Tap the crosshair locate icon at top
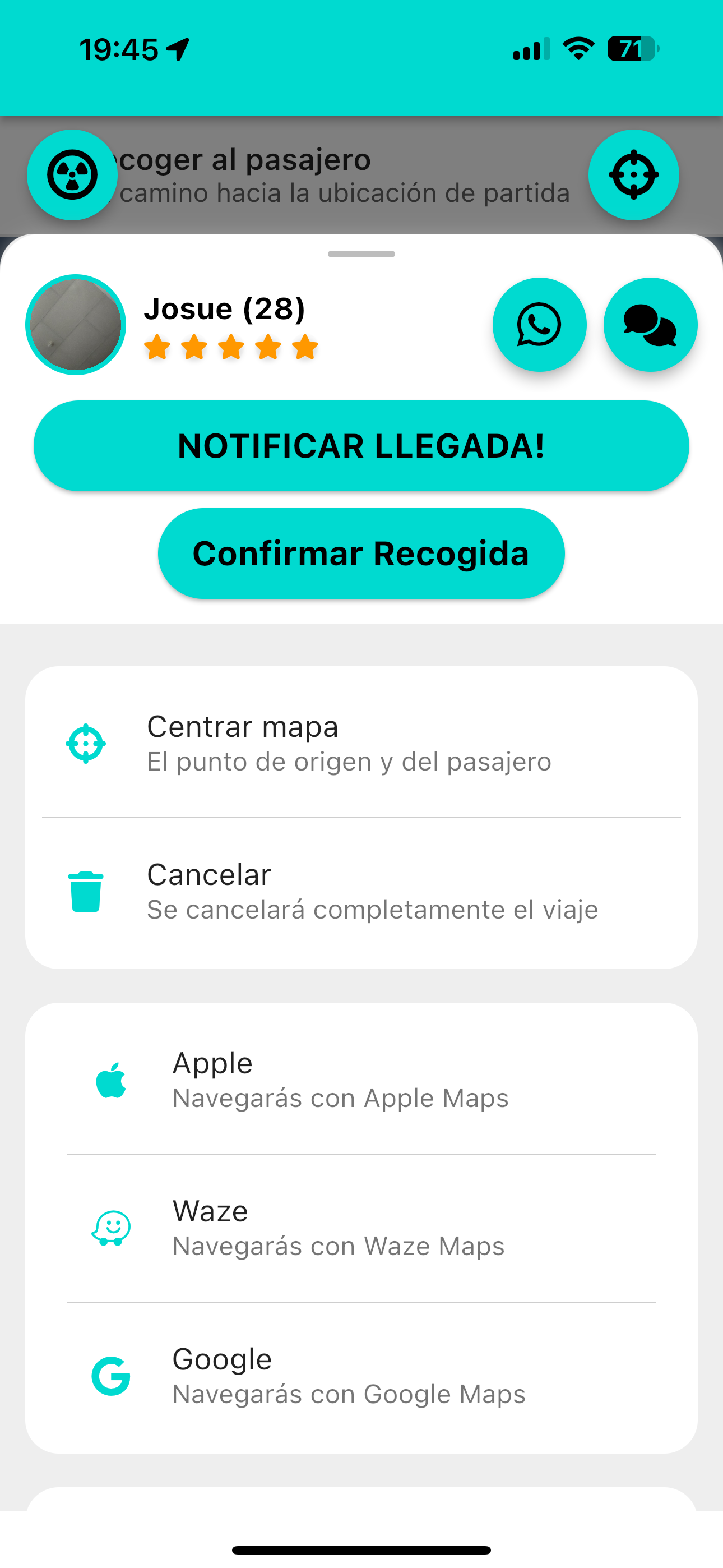 [x=633, y=175]
